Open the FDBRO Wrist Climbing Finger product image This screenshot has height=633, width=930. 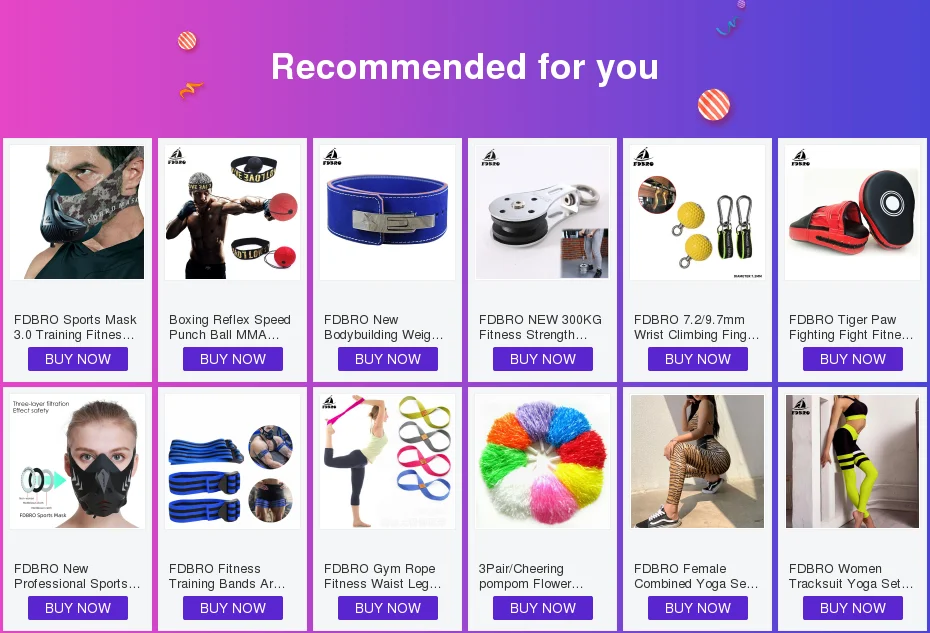pyautogui.click(x=698, y=212)
